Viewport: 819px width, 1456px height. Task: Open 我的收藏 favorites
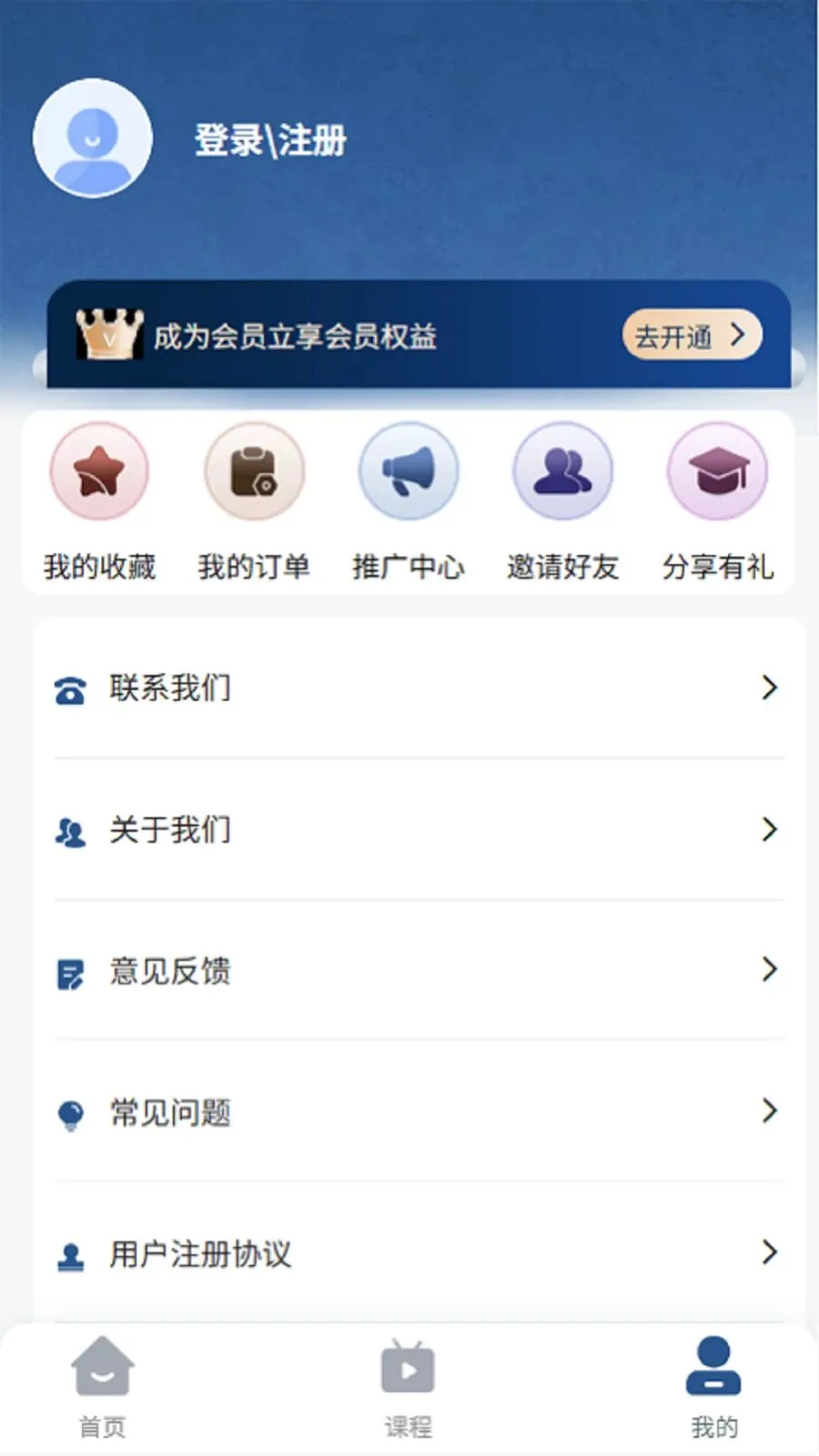tap(99, 502)
